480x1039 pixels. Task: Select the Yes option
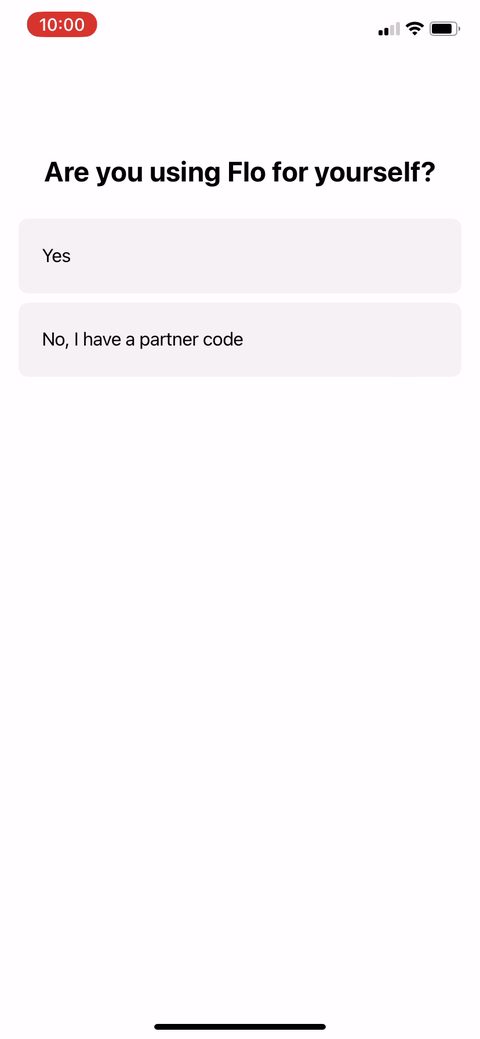pos(239,256)
